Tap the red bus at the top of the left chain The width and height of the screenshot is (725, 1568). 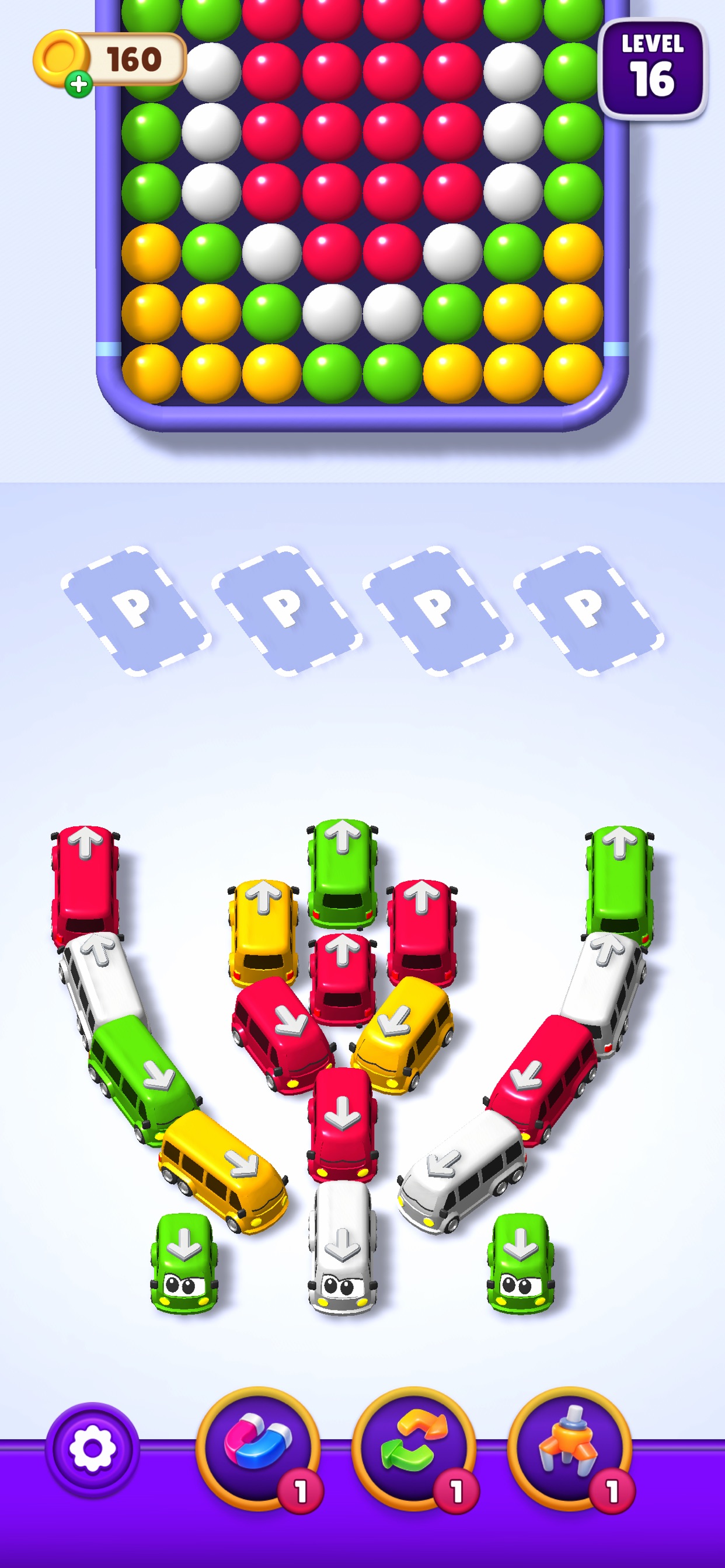(85, 886)
